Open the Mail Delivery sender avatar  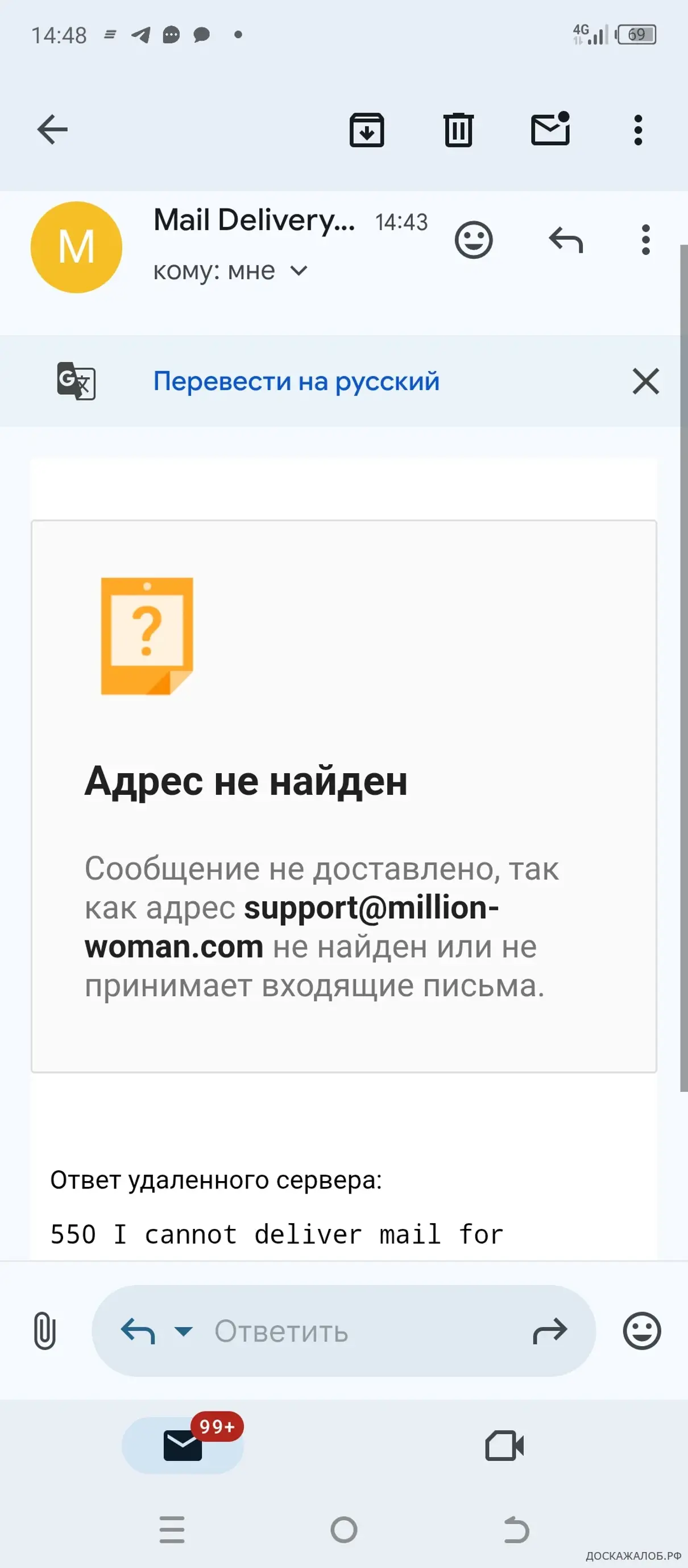[x=77, y=247]
